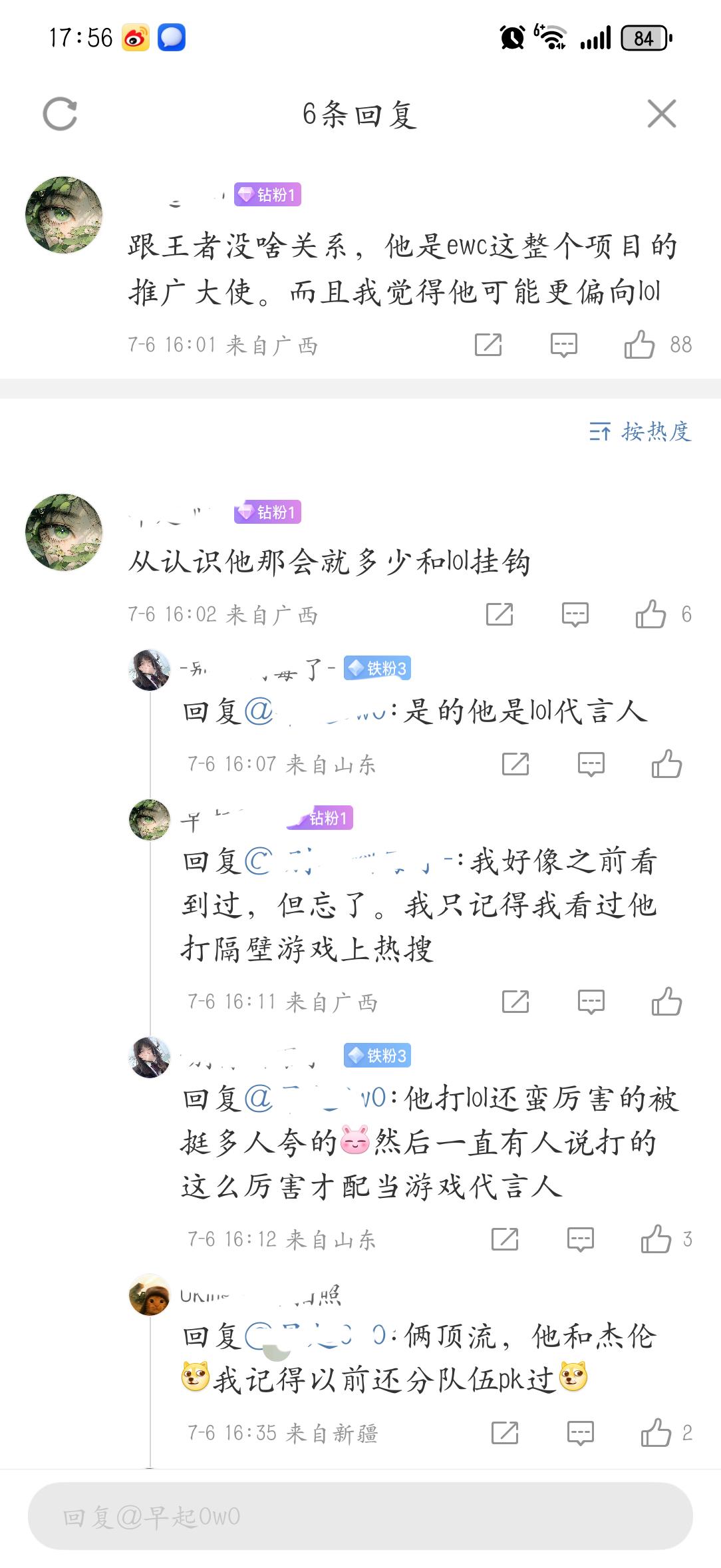Forward the top comment about ewc
Screen dimensions: 721x1568
point(488,345)
